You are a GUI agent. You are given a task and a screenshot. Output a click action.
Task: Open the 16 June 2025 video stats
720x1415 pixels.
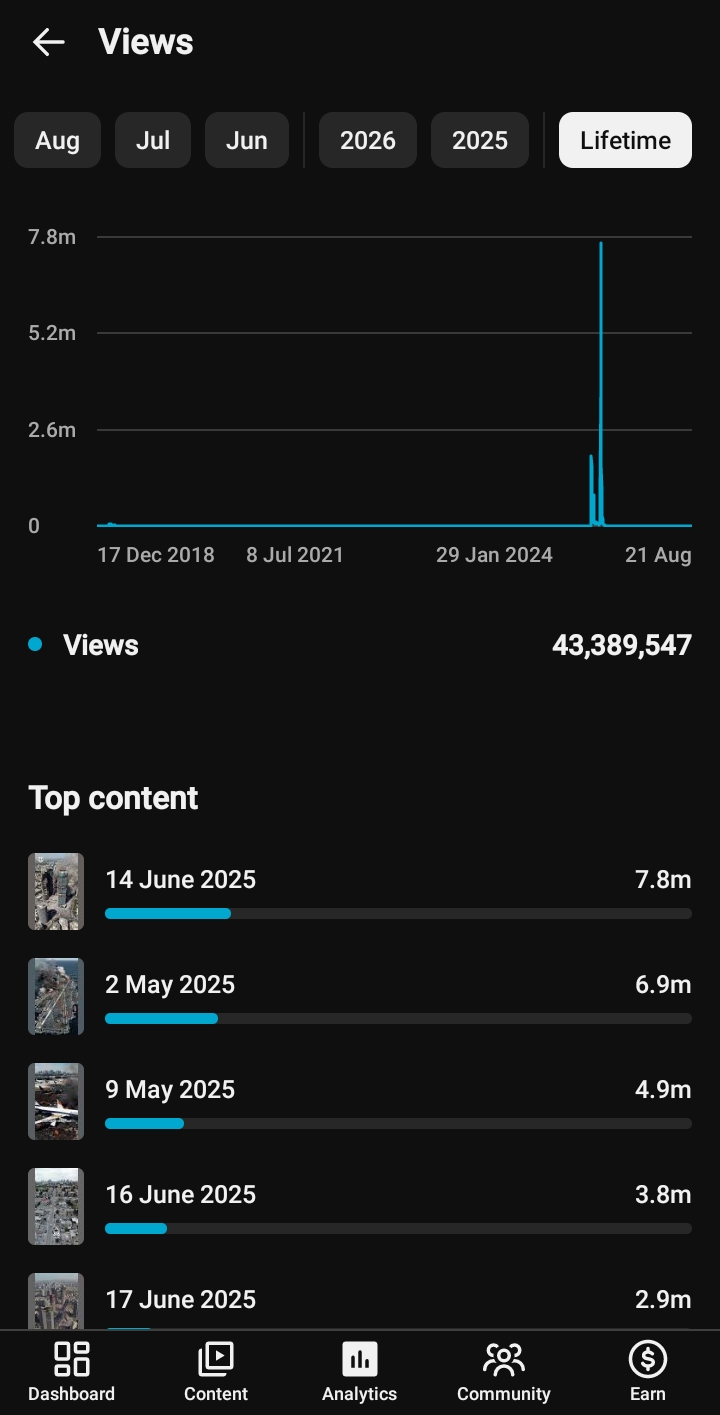coord(360,1206)
